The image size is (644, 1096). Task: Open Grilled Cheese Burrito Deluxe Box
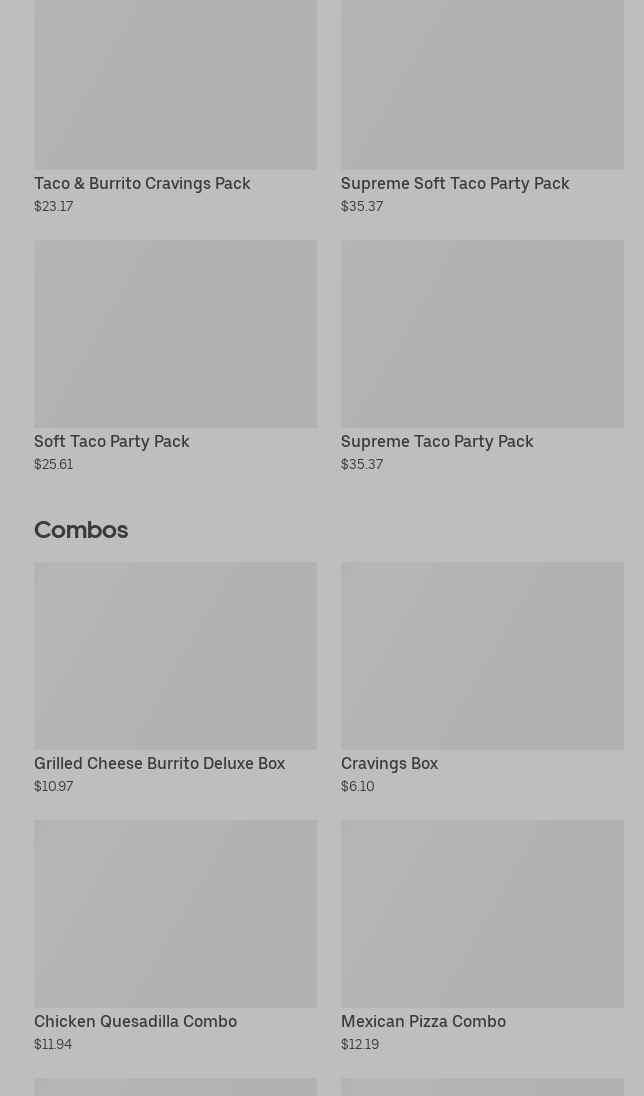pos(176,679)
